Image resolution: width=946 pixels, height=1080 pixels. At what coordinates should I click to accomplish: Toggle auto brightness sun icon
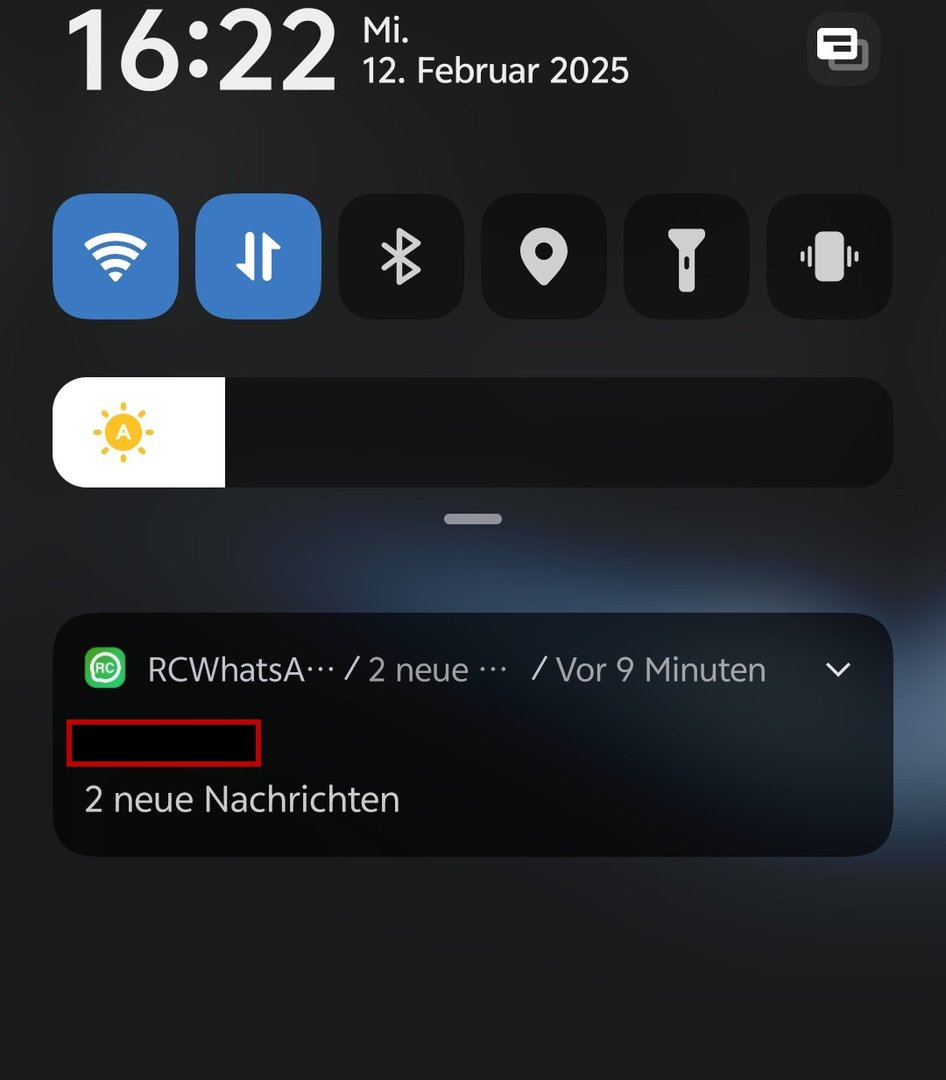coord(123,432)
